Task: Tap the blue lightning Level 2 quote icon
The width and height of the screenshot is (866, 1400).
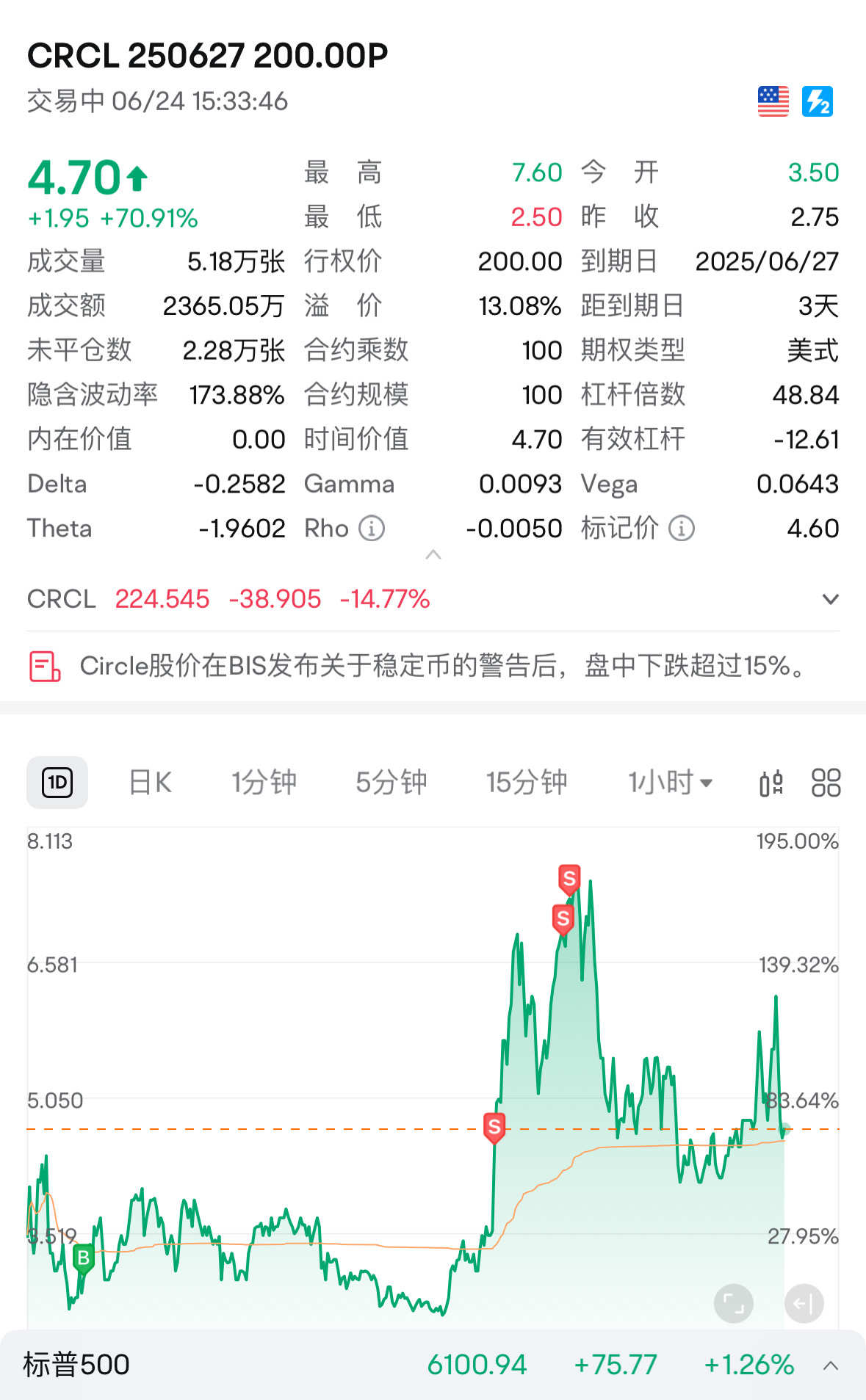Action: point(818,101)
